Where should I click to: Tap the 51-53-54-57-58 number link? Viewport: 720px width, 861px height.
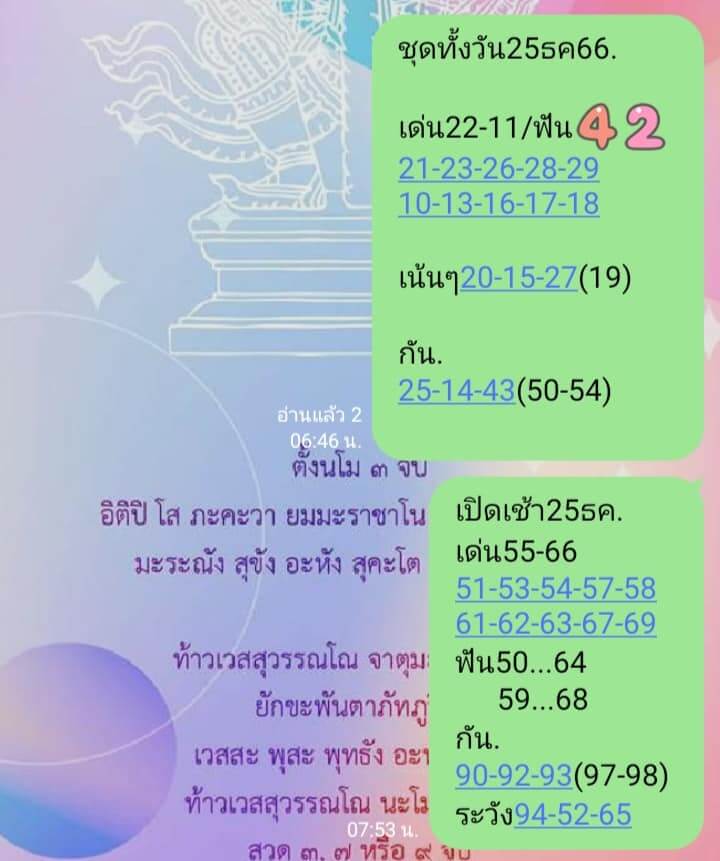(555, 587)
